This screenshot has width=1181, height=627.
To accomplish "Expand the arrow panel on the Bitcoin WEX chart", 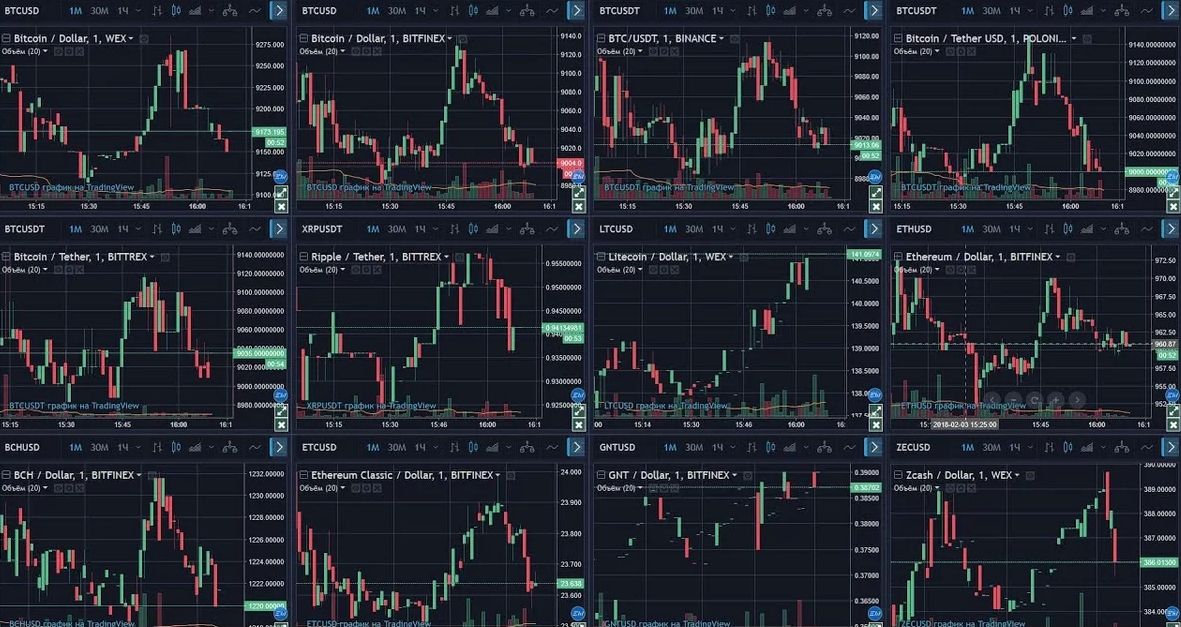I will pos(279,11).
